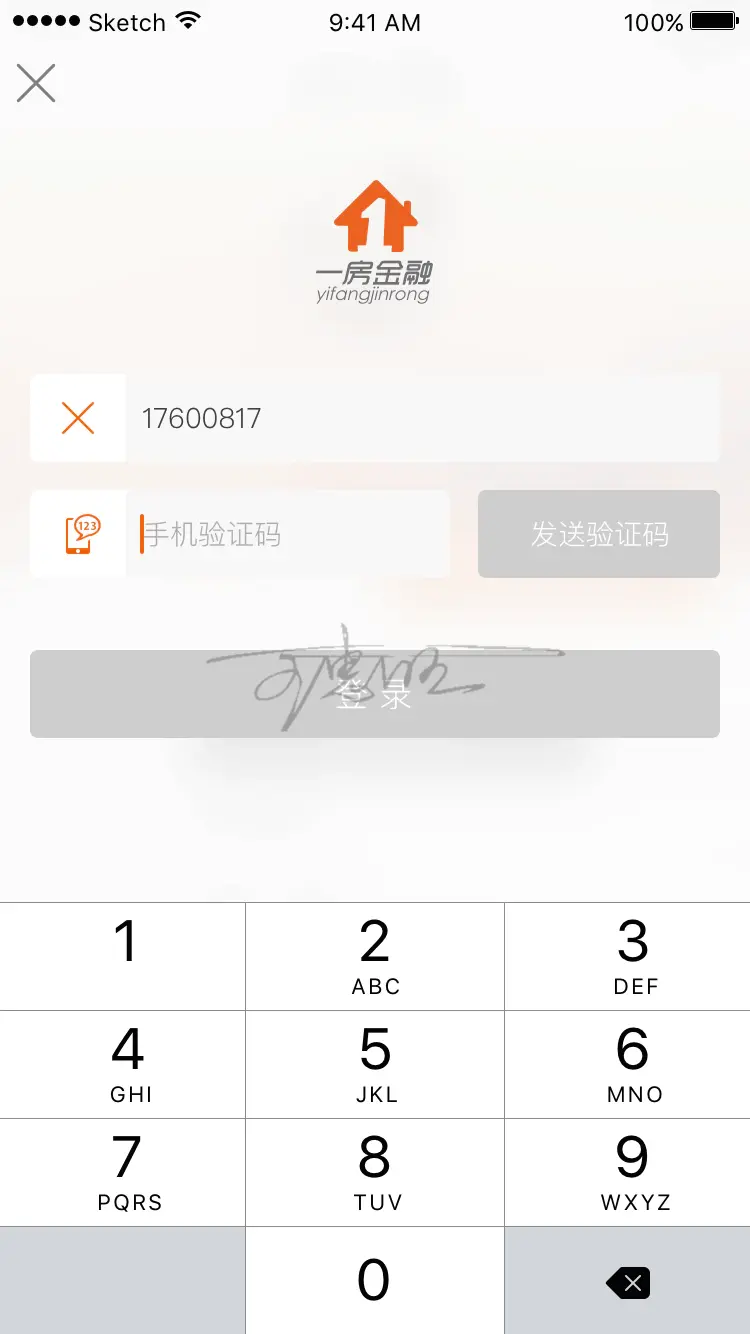Tap the 登录 login button
Viewport: 750px width, 1334px height.
pos(374,694)
